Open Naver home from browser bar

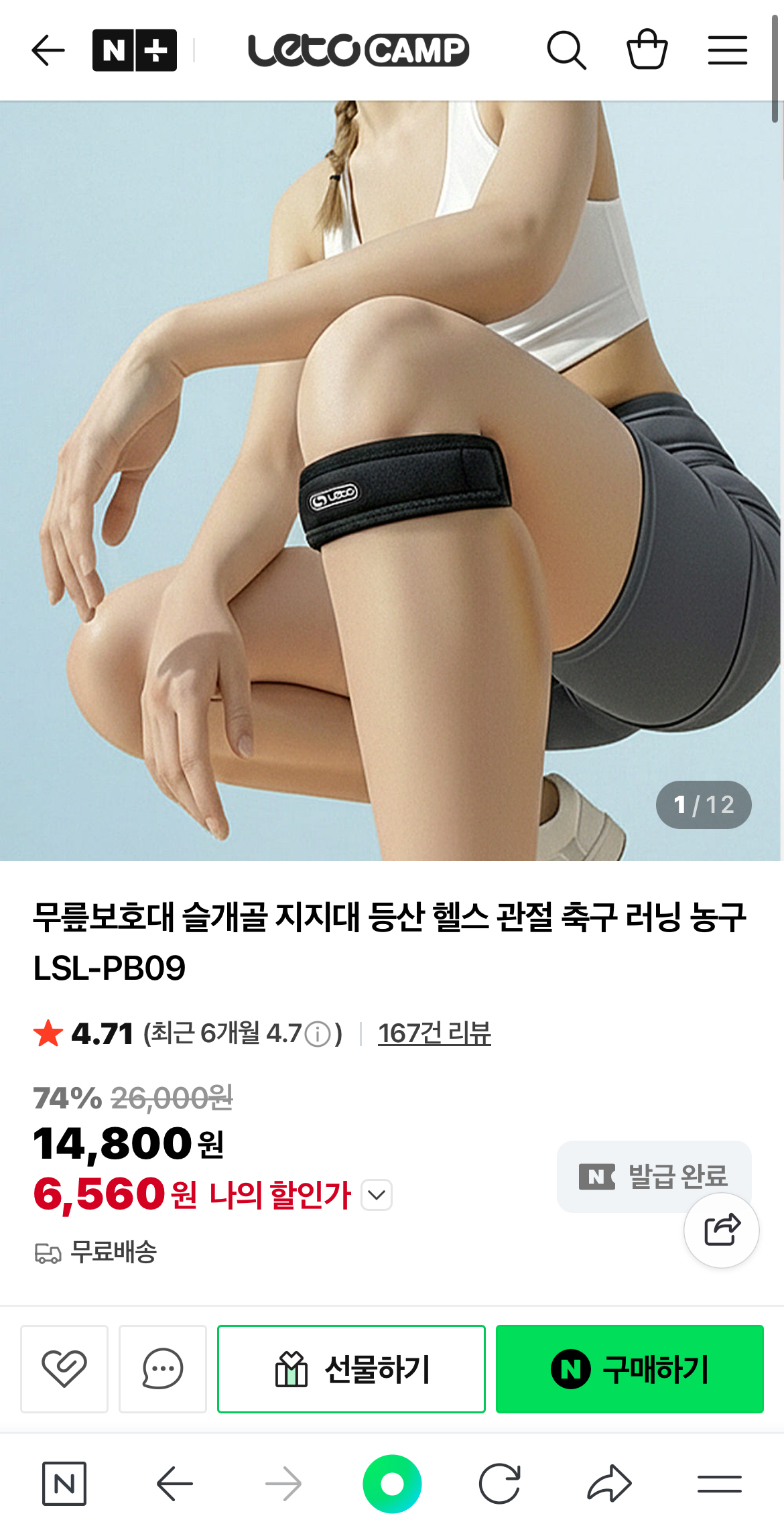(64, 1484)
